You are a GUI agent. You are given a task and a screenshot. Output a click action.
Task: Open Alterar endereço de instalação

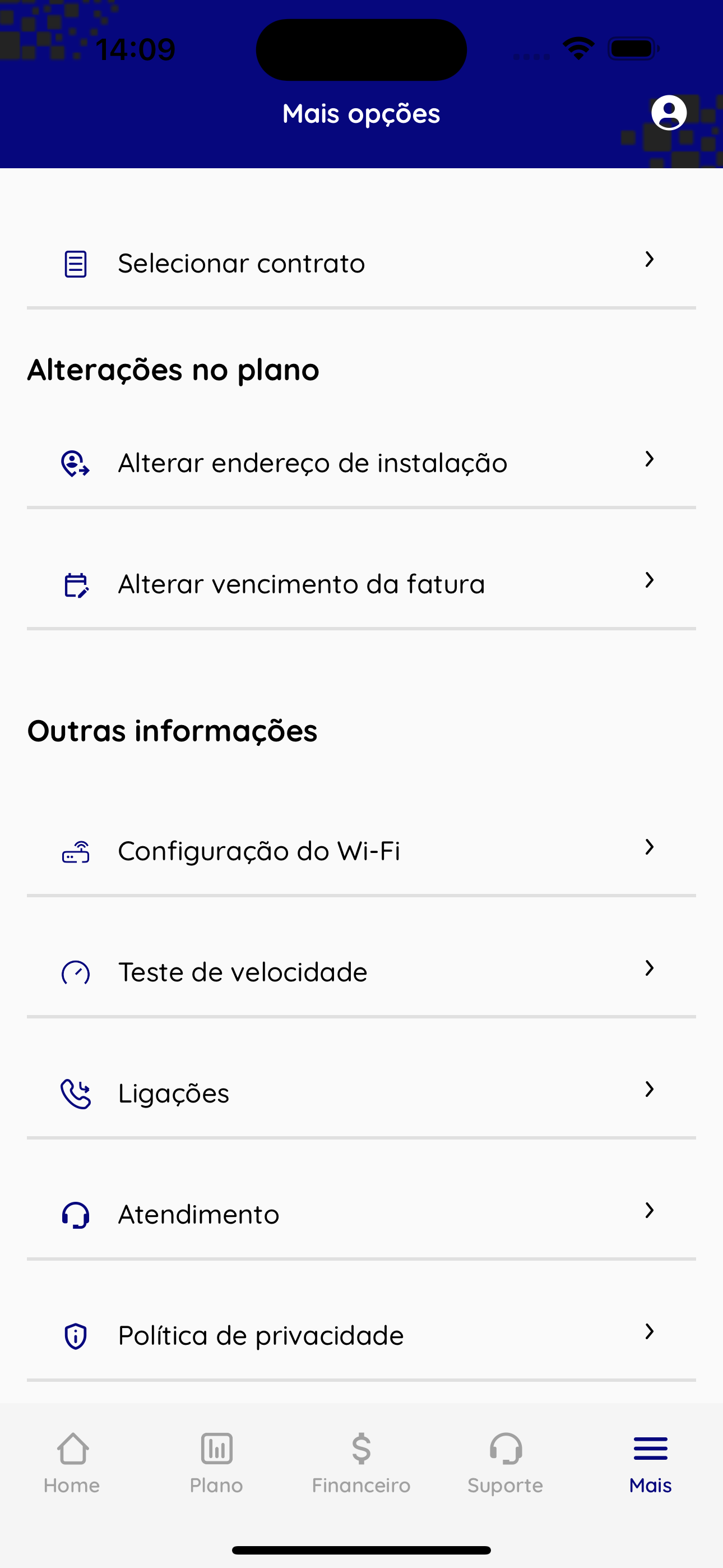(x=361, y=463)
